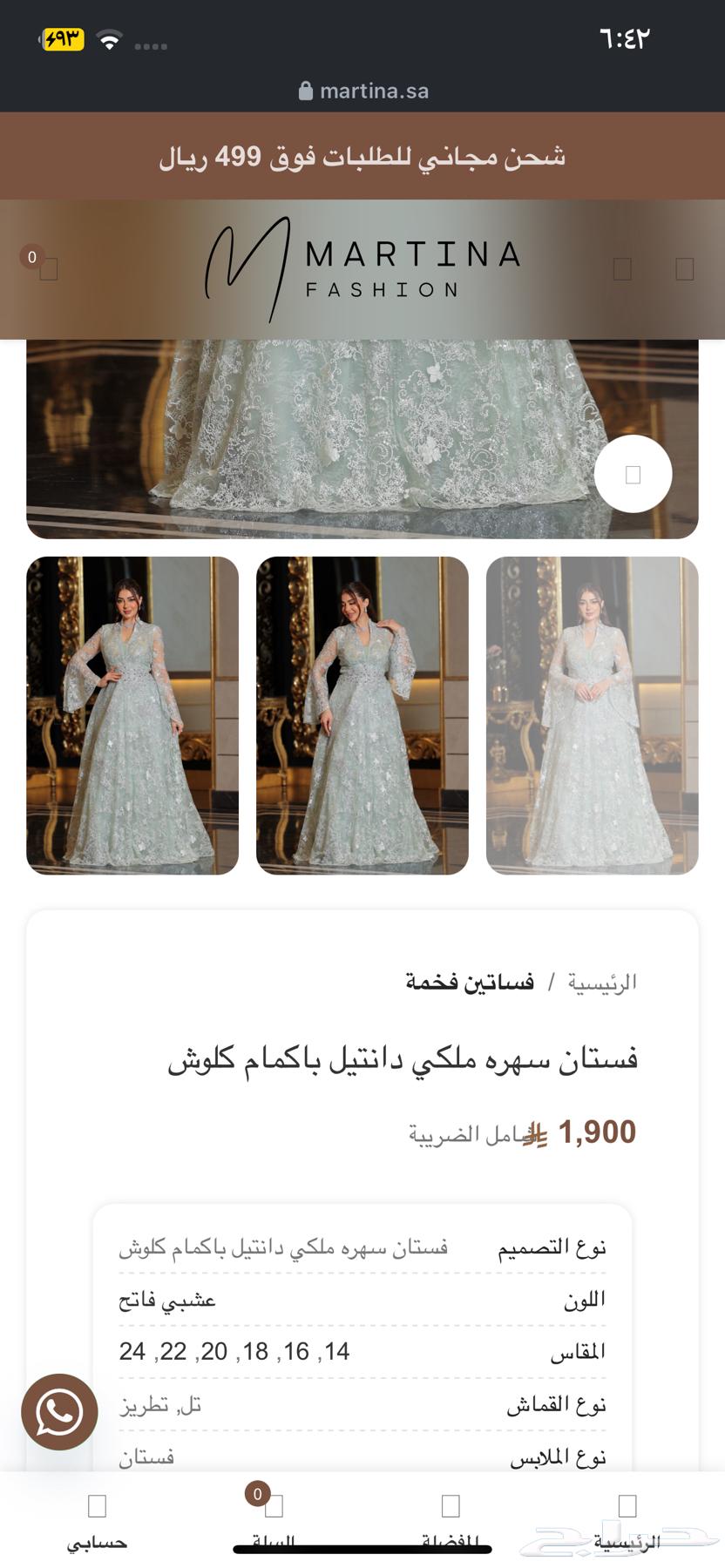The width and height of the screenshot is (725, 1568).
Task: Select the faded front-facing dress thumbnail
Action: [x=592, y=715]
